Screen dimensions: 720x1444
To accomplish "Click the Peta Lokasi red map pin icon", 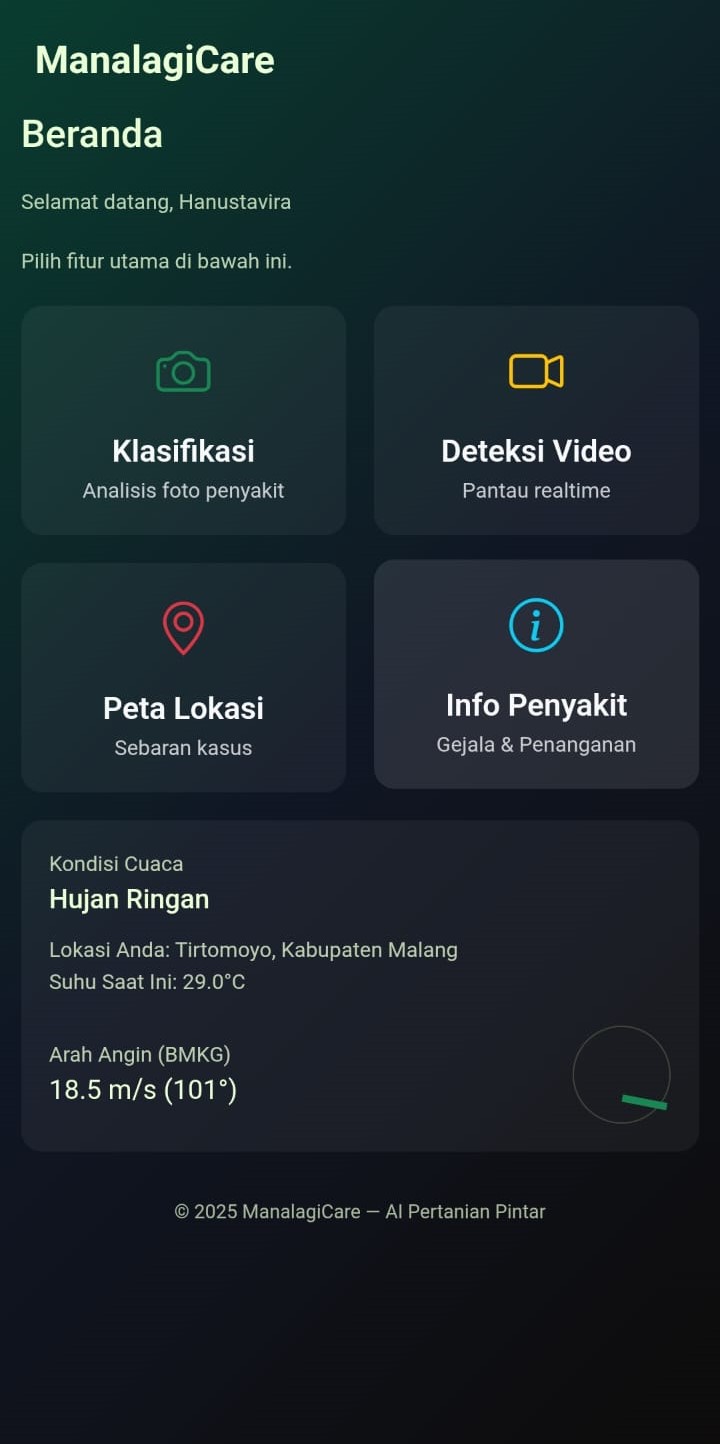I will coord(183,627).
